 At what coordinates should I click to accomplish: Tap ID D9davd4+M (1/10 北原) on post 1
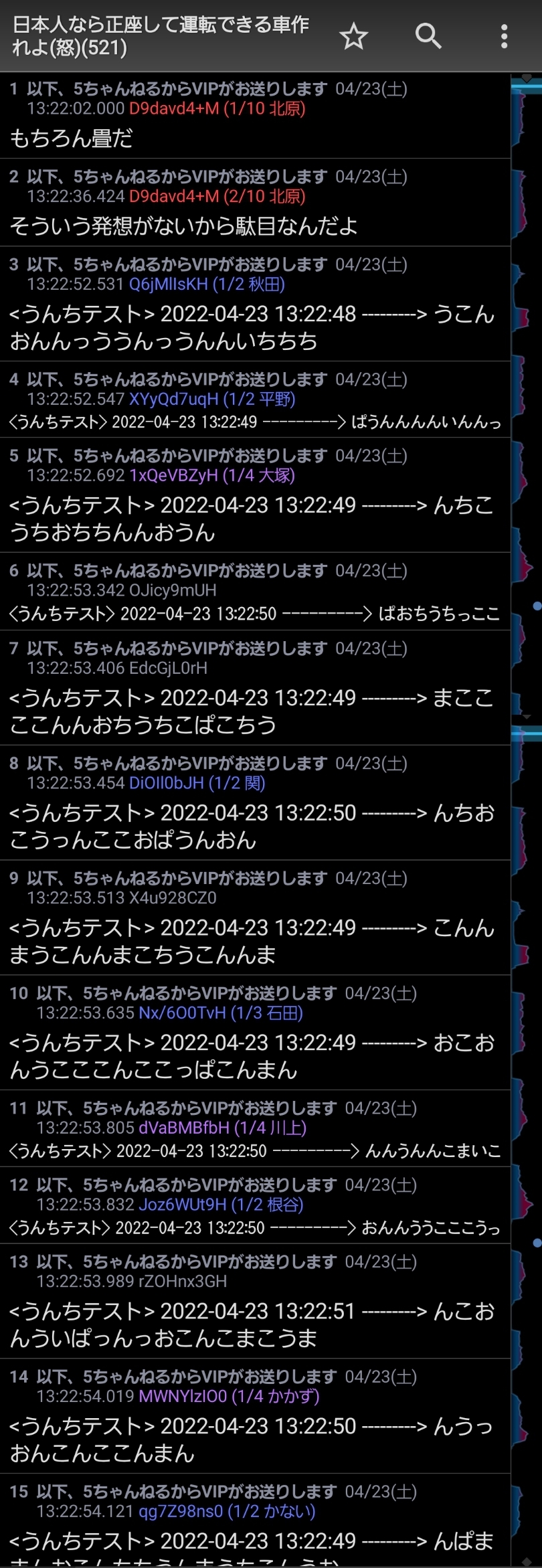[217, 108]
